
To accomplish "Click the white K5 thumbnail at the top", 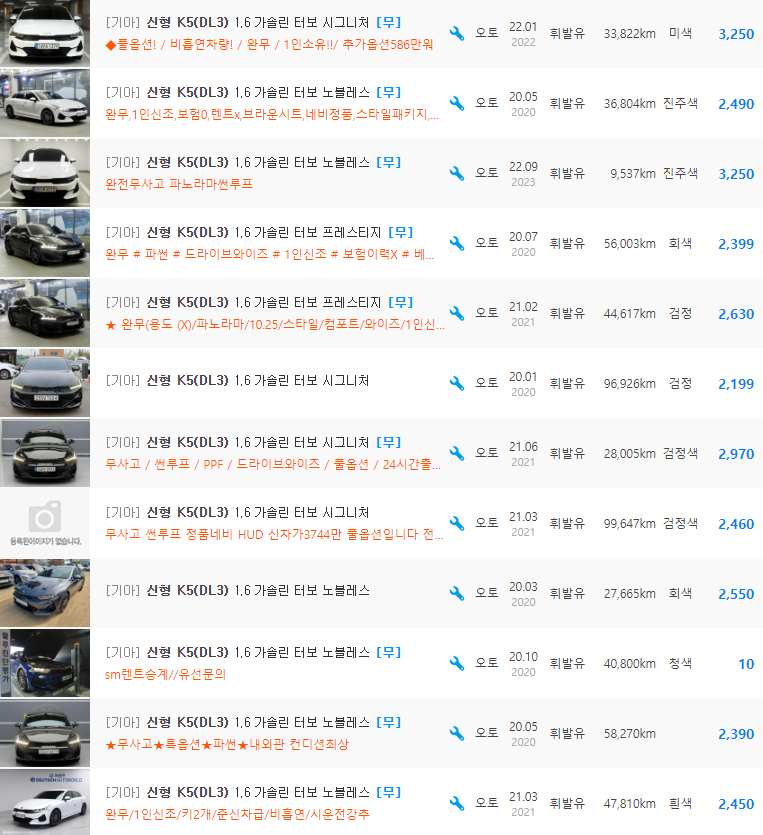I will point(45,33).
